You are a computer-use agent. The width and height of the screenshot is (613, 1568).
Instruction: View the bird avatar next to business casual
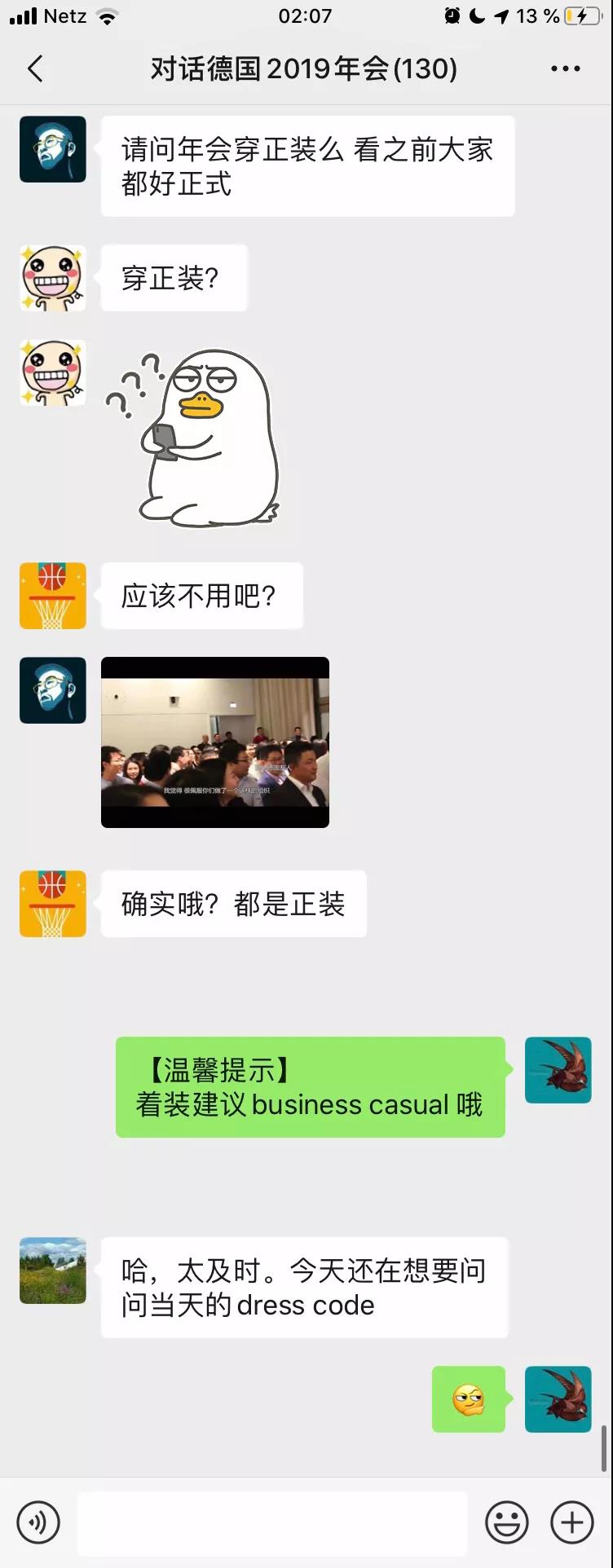click(558, 1070)
